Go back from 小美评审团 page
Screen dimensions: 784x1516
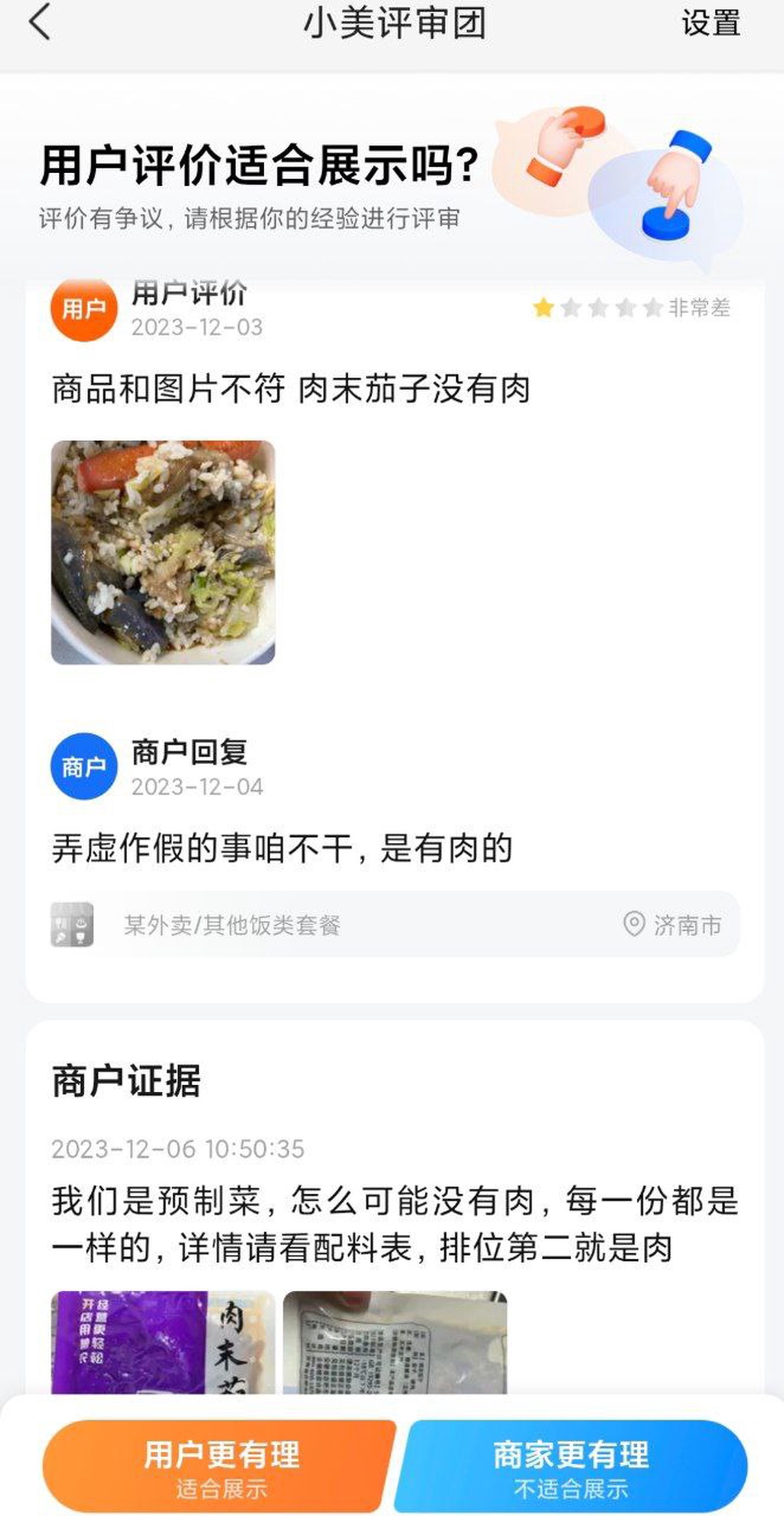coord(40,23)
